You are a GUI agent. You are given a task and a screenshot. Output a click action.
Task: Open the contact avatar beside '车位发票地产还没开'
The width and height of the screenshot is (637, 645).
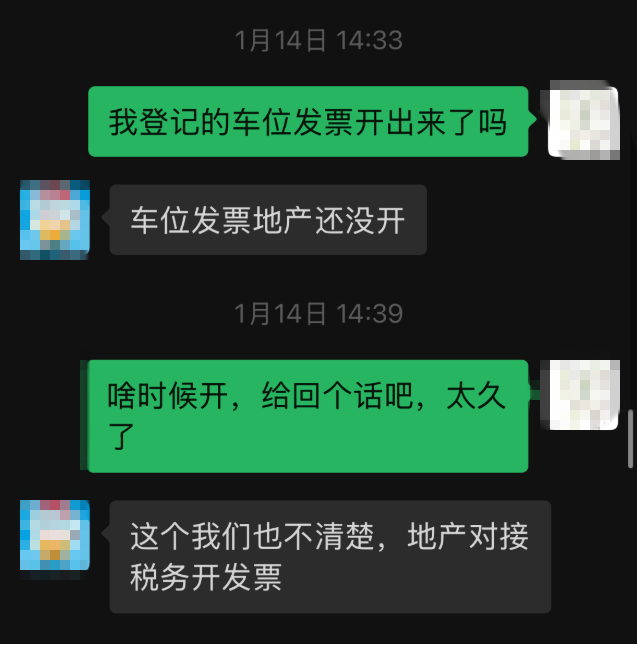pos(55,220)
